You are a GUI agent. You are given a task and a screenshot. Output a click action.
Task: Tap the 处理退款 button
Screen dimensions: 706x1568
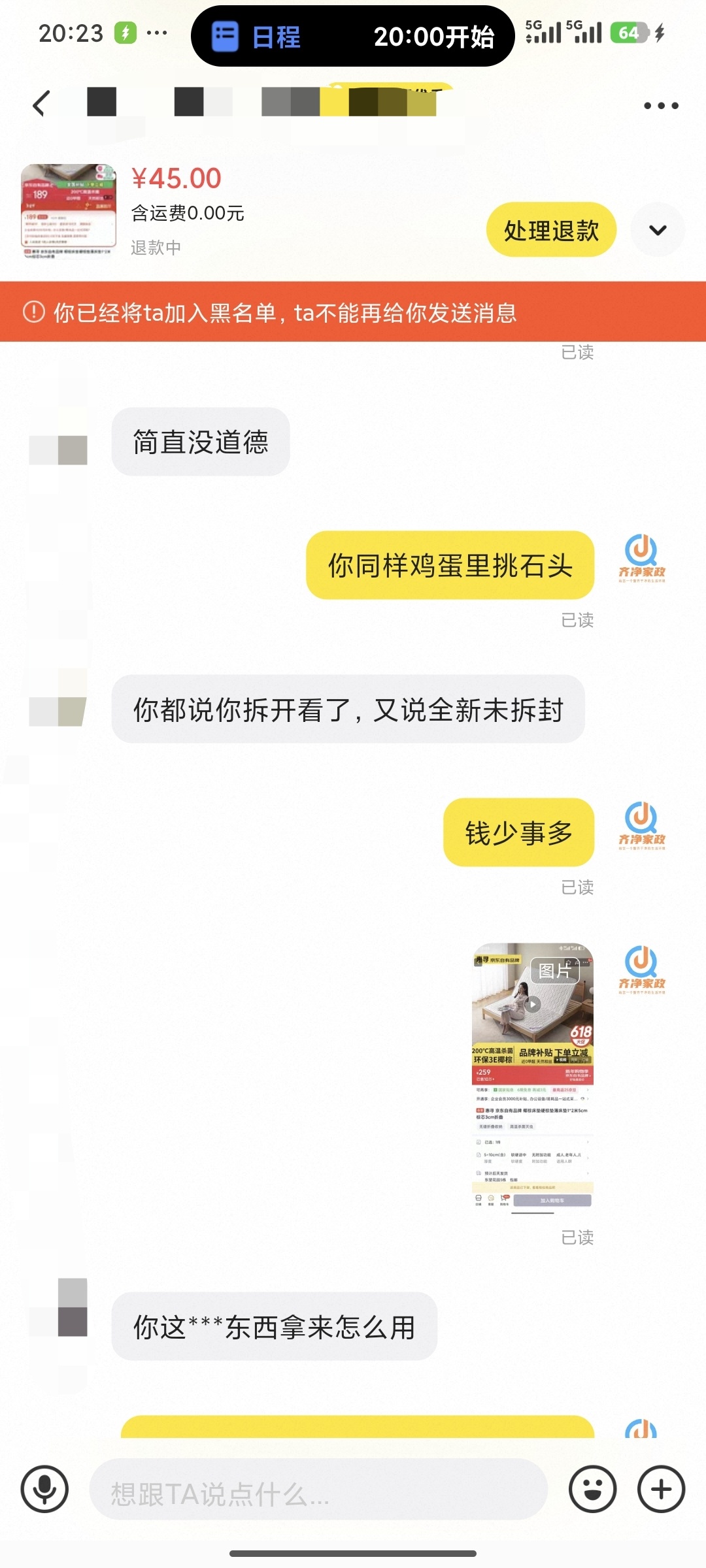click(551, 230)
